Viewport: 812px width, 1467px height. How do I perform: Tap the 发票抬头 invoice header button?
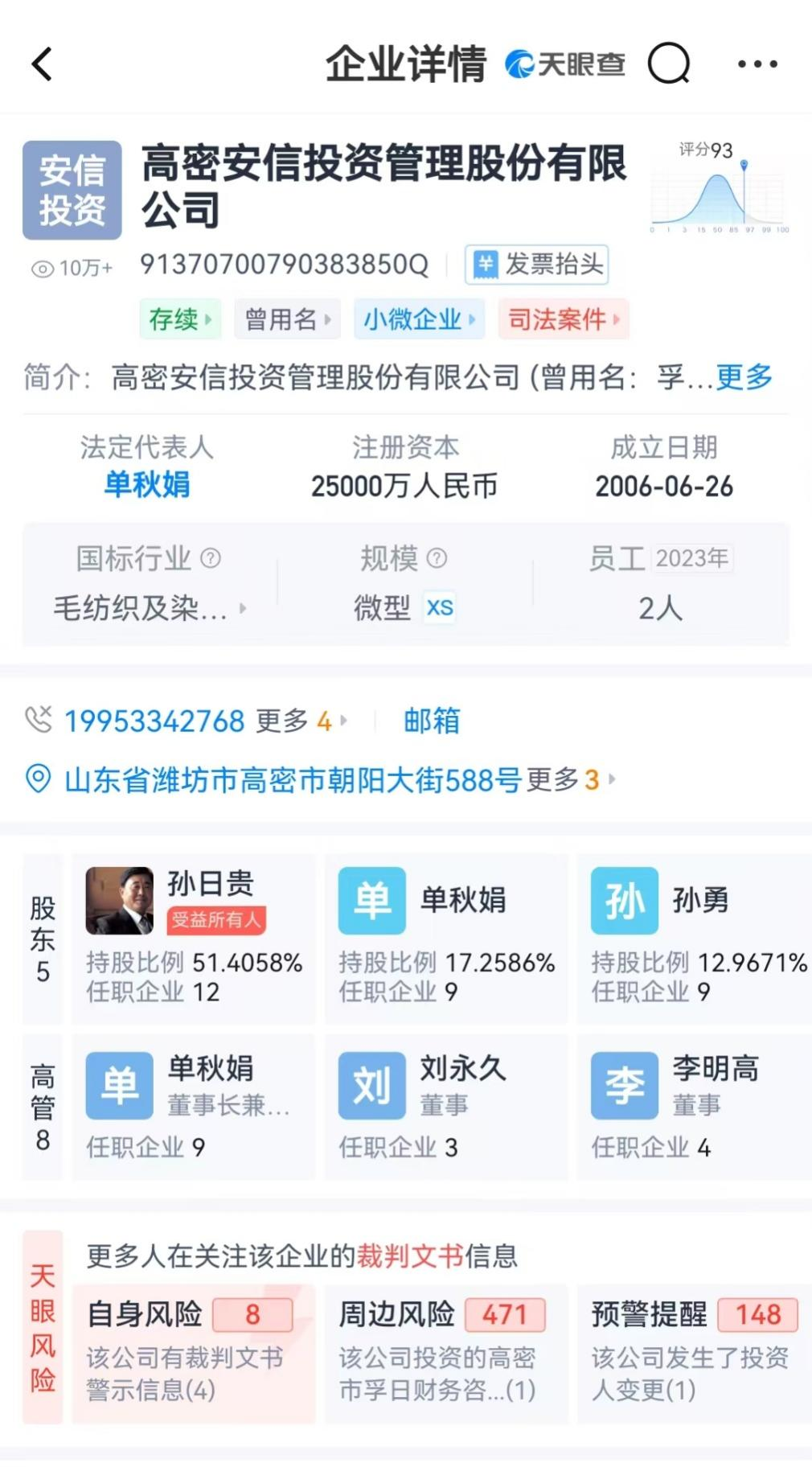point(537,264)
